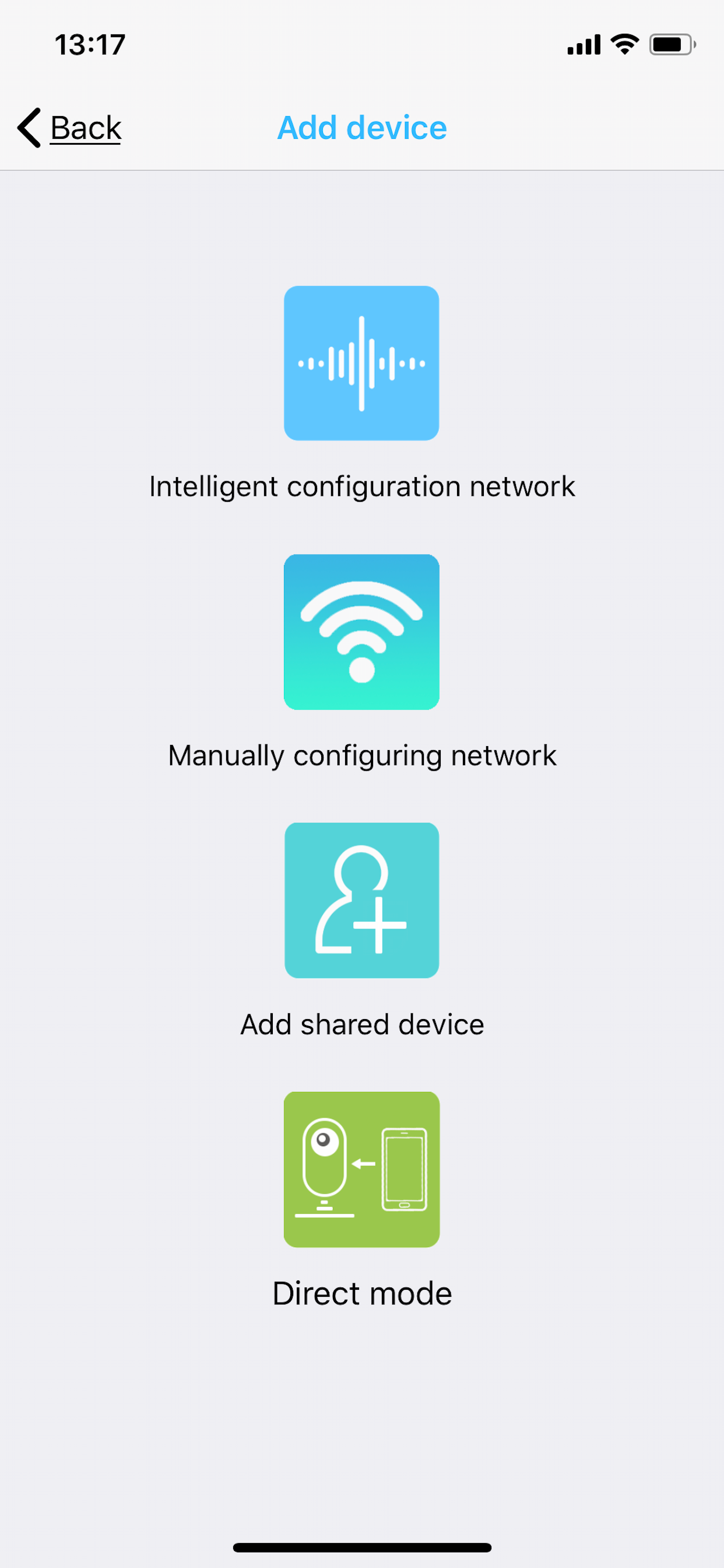Tap the Add device title

click(361, 127)
